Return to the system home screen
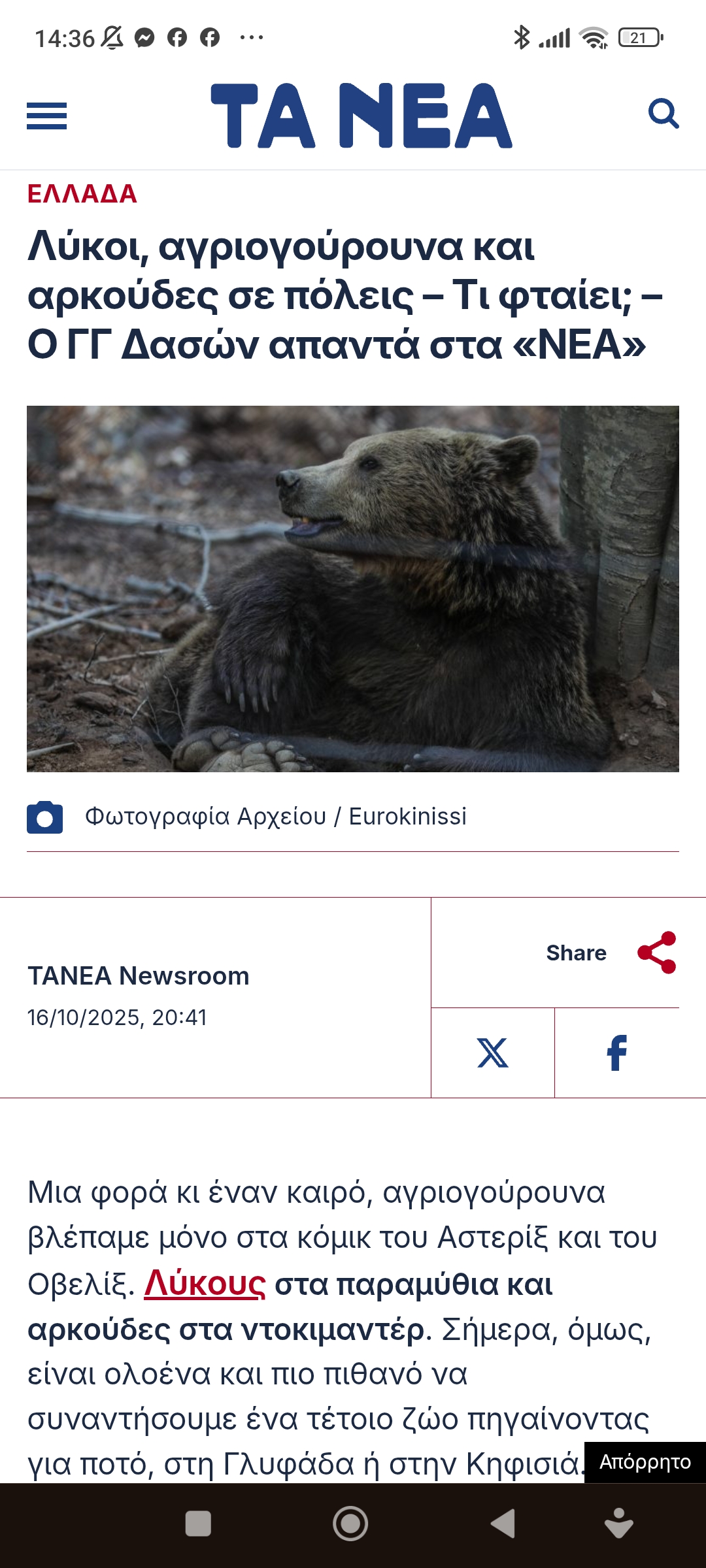 point(350,1524)
